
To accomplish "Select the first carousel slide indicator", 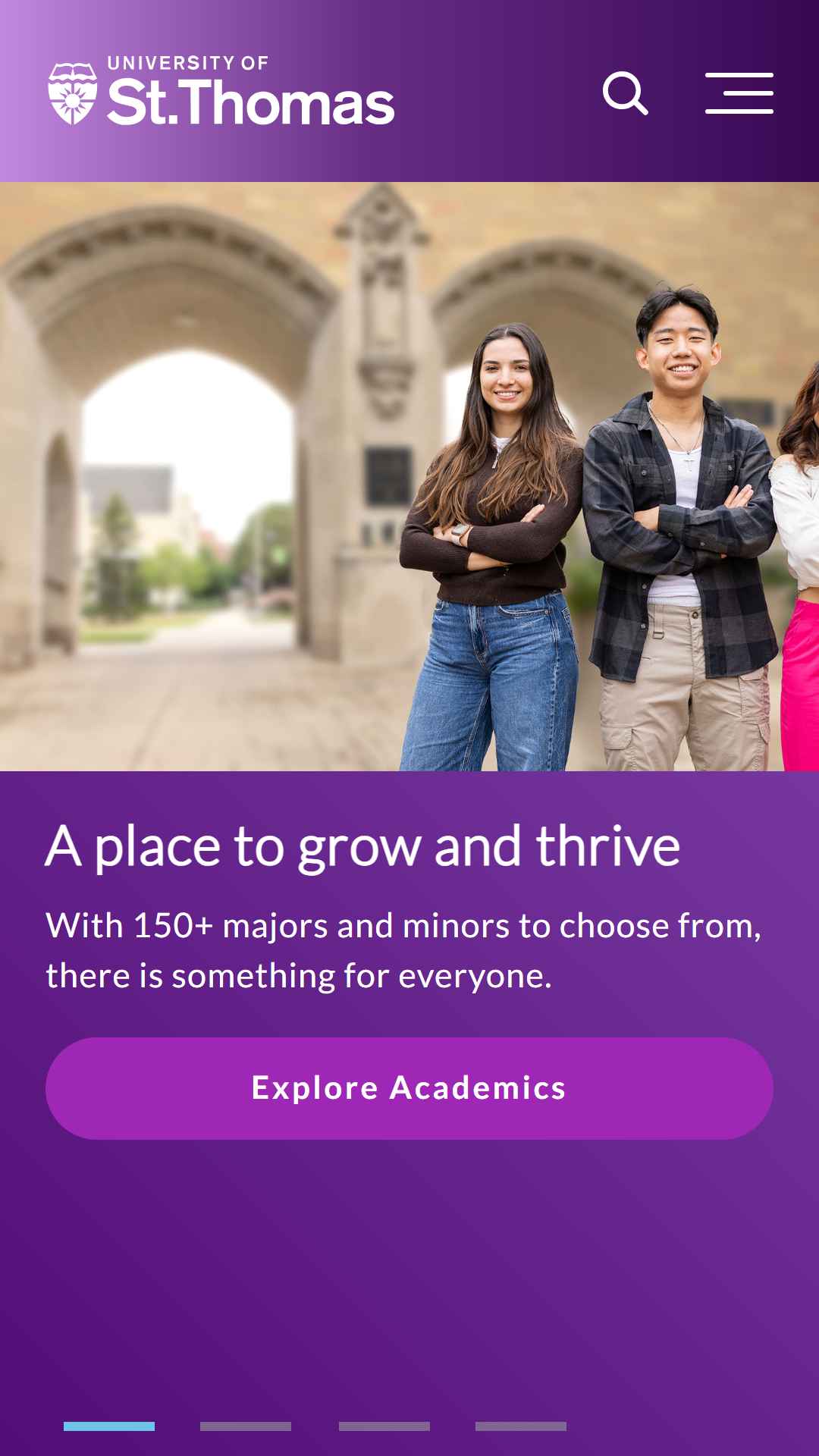I will (x=109, y=1426).
